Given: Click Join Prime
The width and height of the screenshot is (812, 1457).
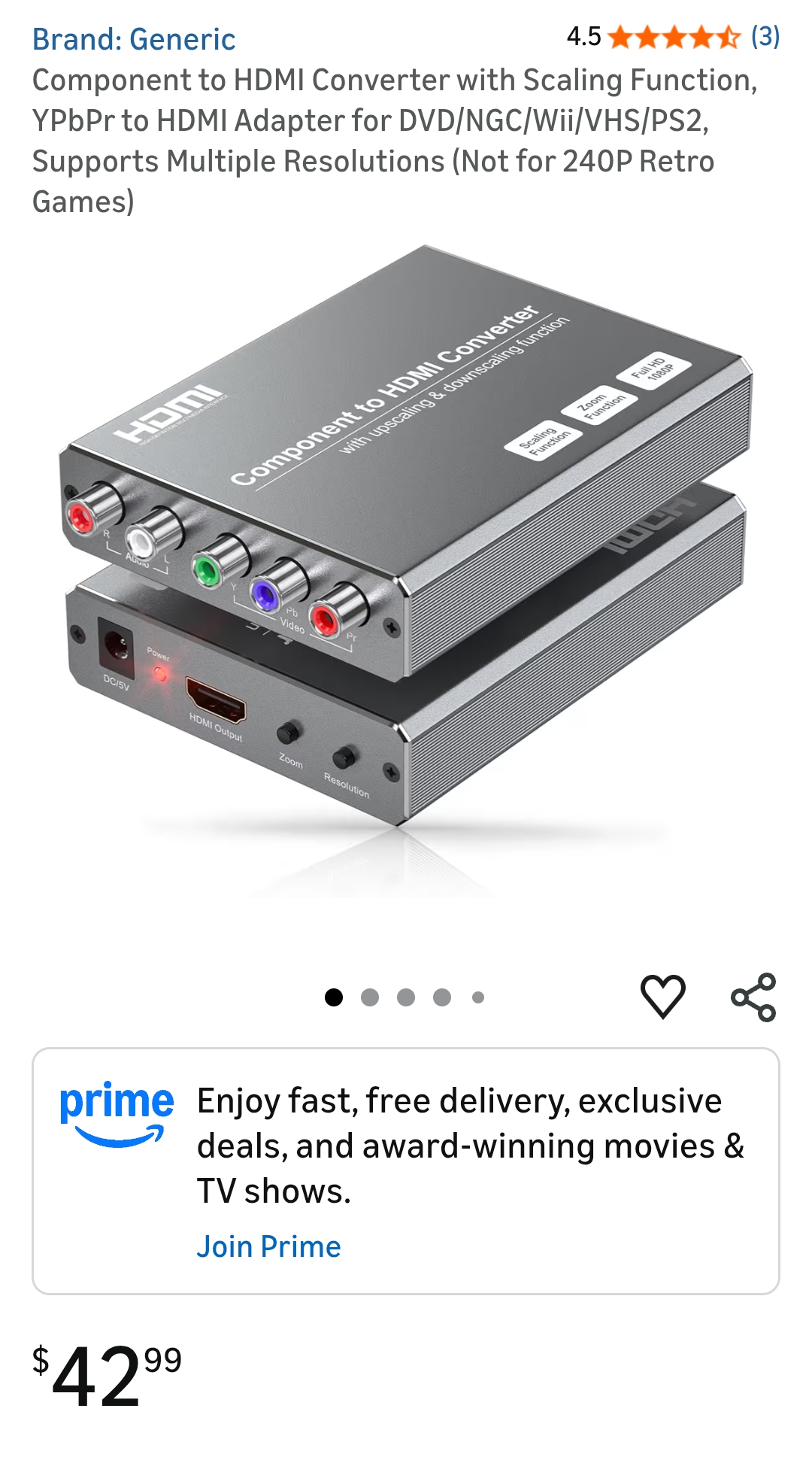Looking at the screenshot, I should click(269, 1246).
